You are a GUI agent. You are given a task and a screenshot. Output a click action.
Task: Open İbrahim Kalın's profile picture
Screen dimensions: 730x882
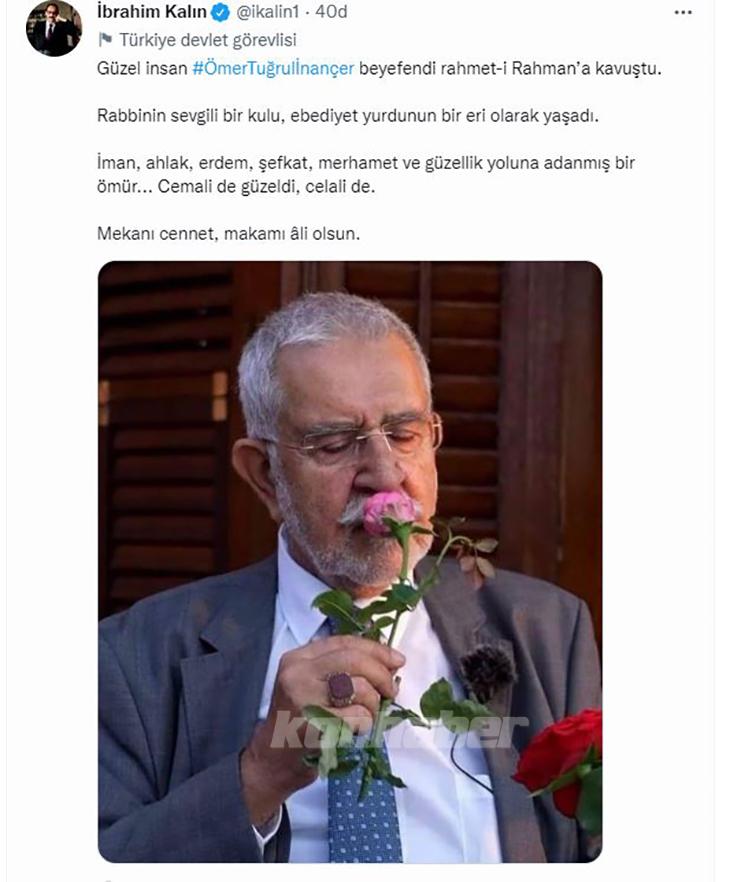(54, 28)
